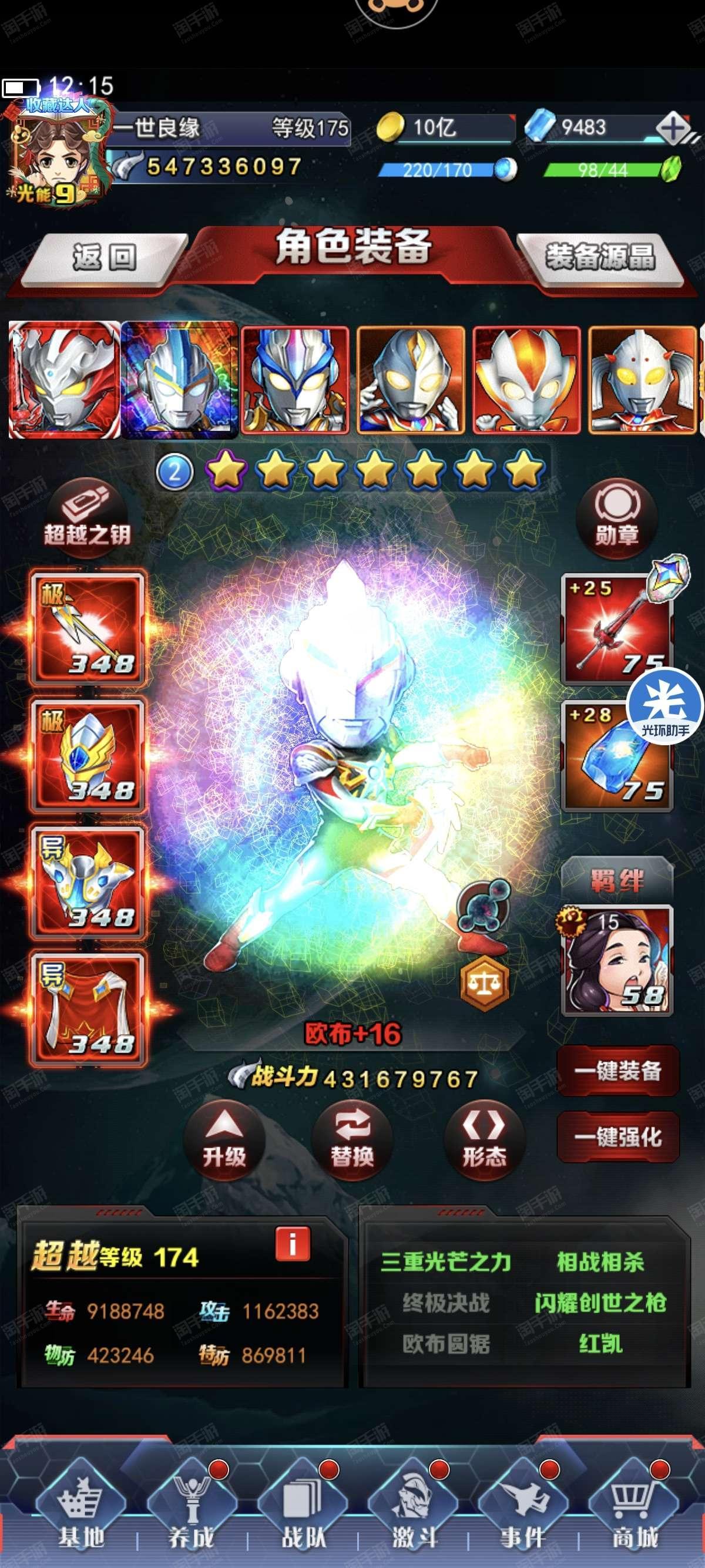Open the 羁绊 bond character card
Screen dimensions: 705x1568
pyautogui.click(x=617, y=961)
